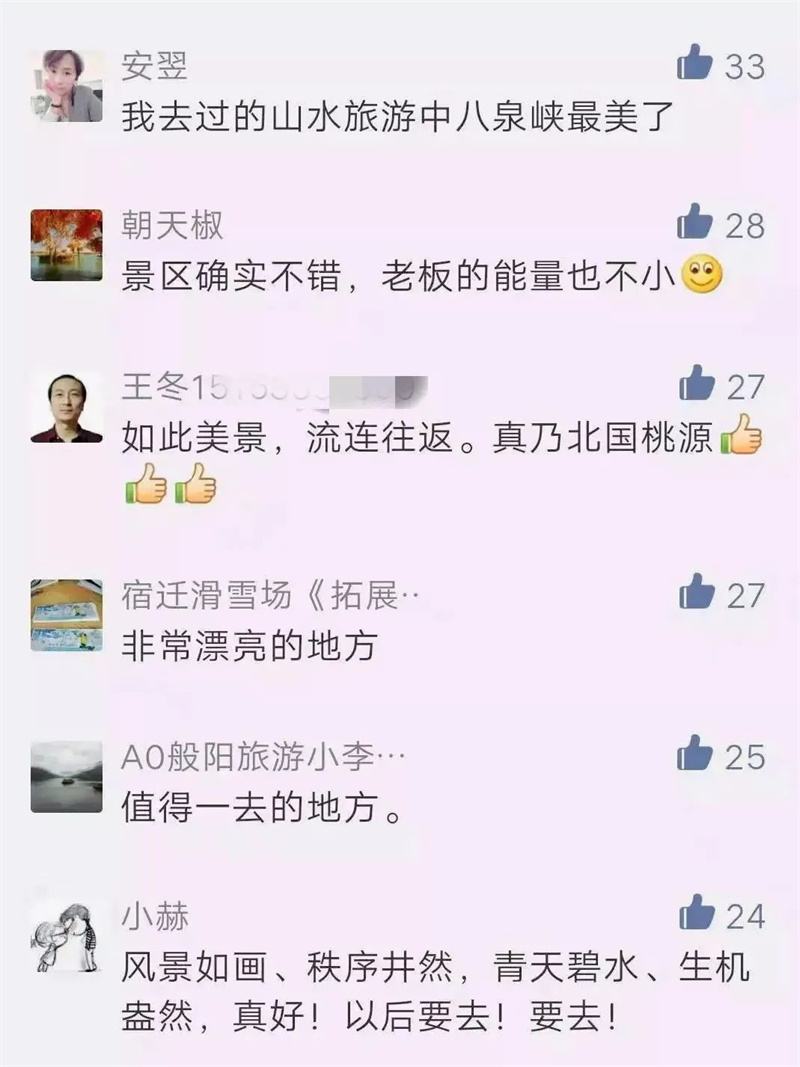Open 朝天椒's profile avatar
The width and height of the screenshot is (800, 1067).
click(67, 245)
